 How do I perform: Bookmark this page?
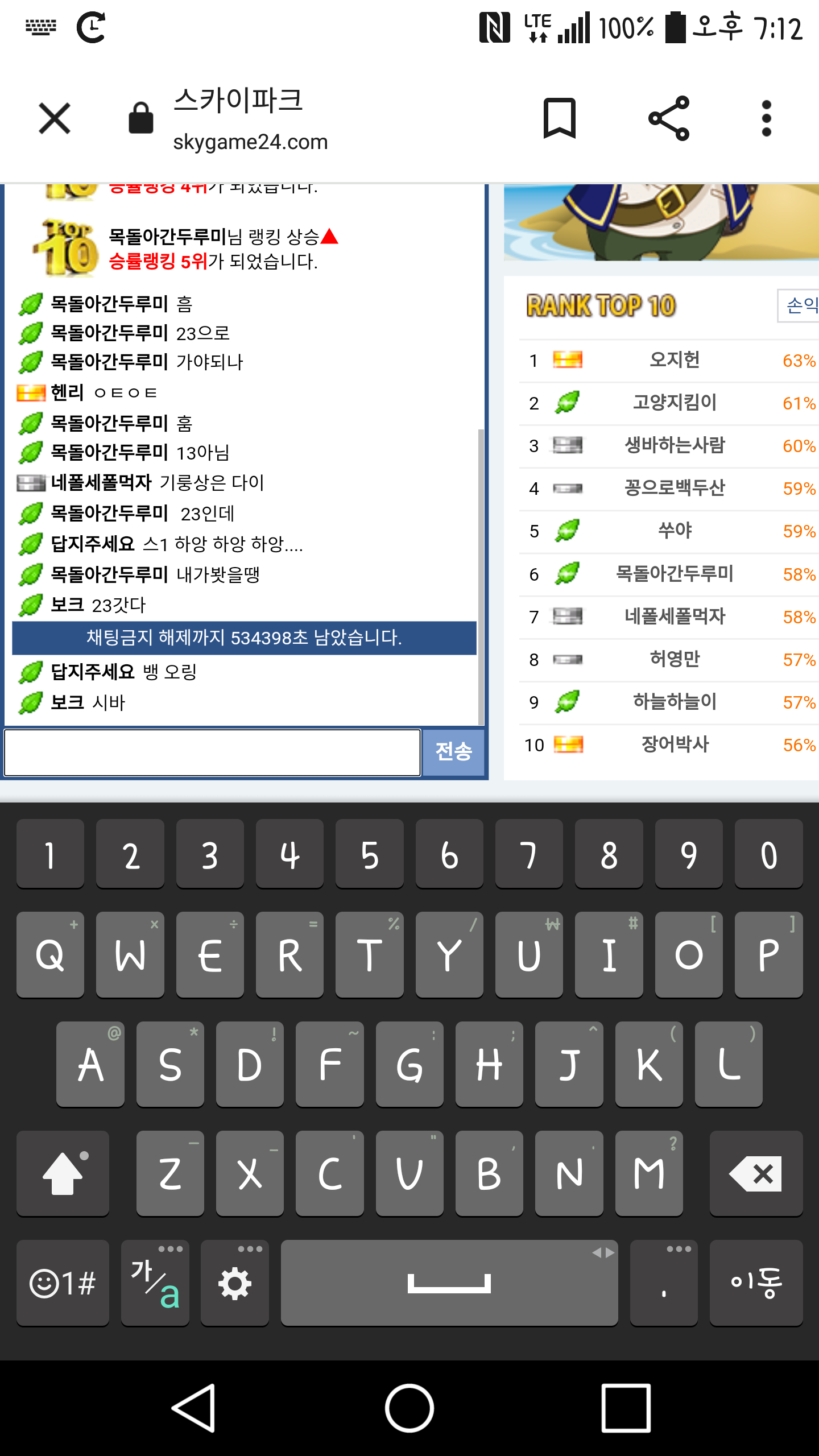click(x=560, y=118)
